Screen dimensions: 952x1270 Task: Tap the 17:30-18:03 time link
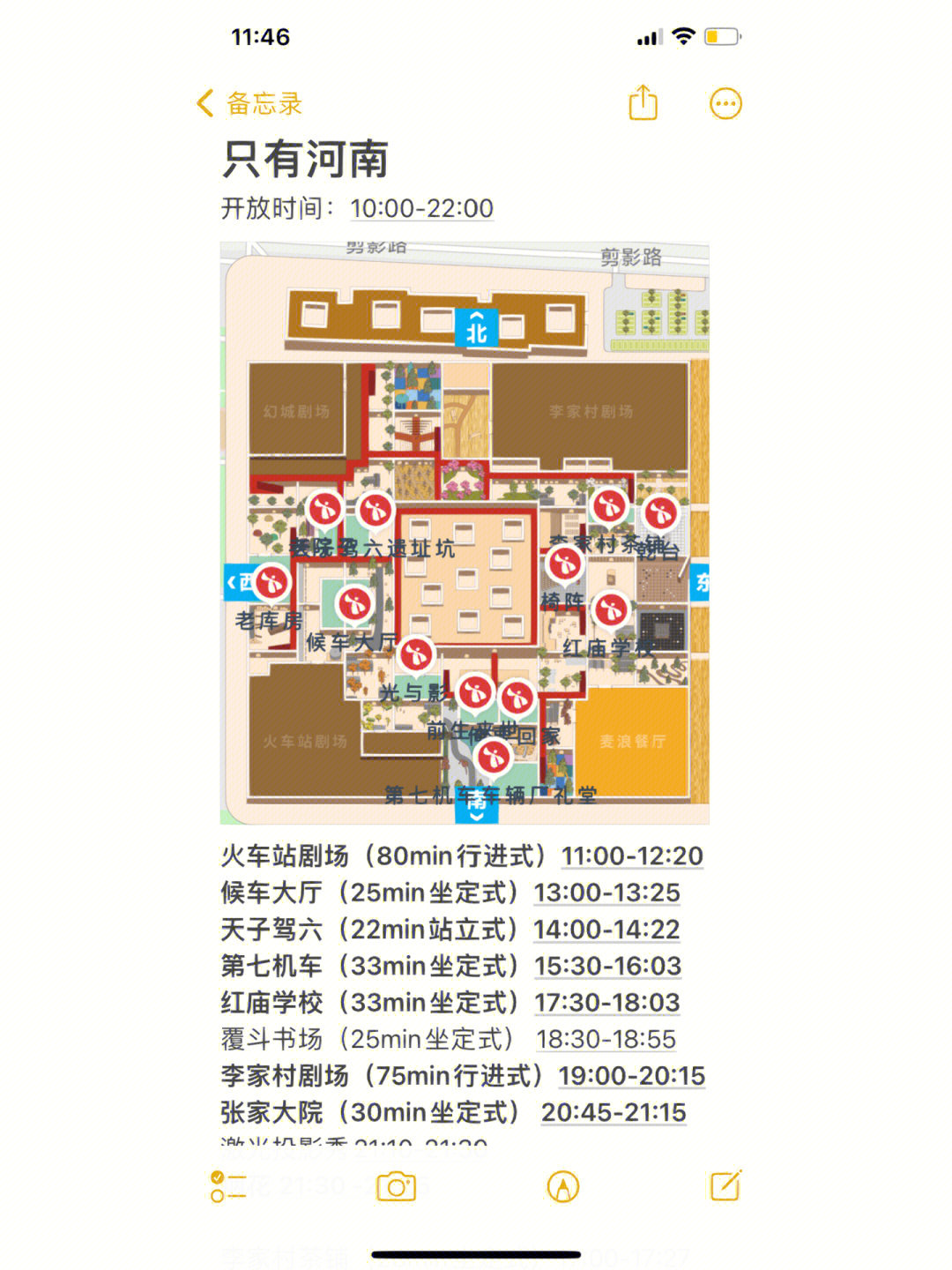[x=607, y=1003]
